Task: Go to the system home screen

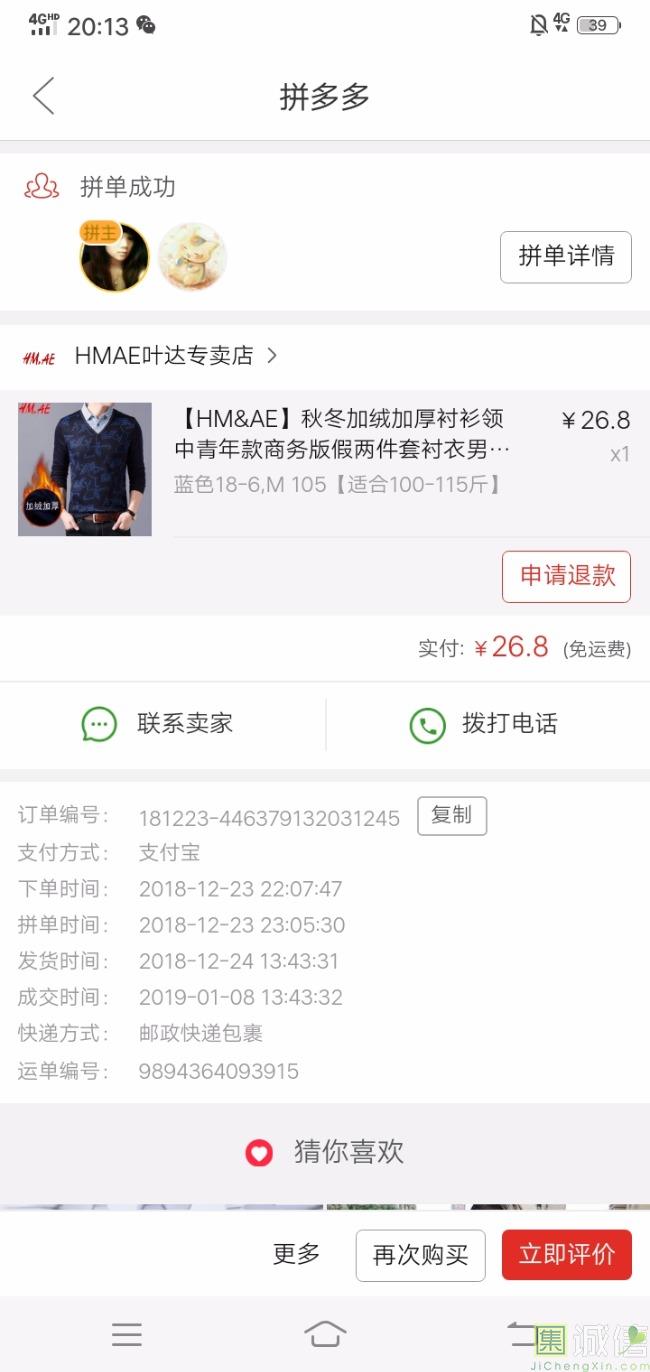Action: tap(325, 1334)
